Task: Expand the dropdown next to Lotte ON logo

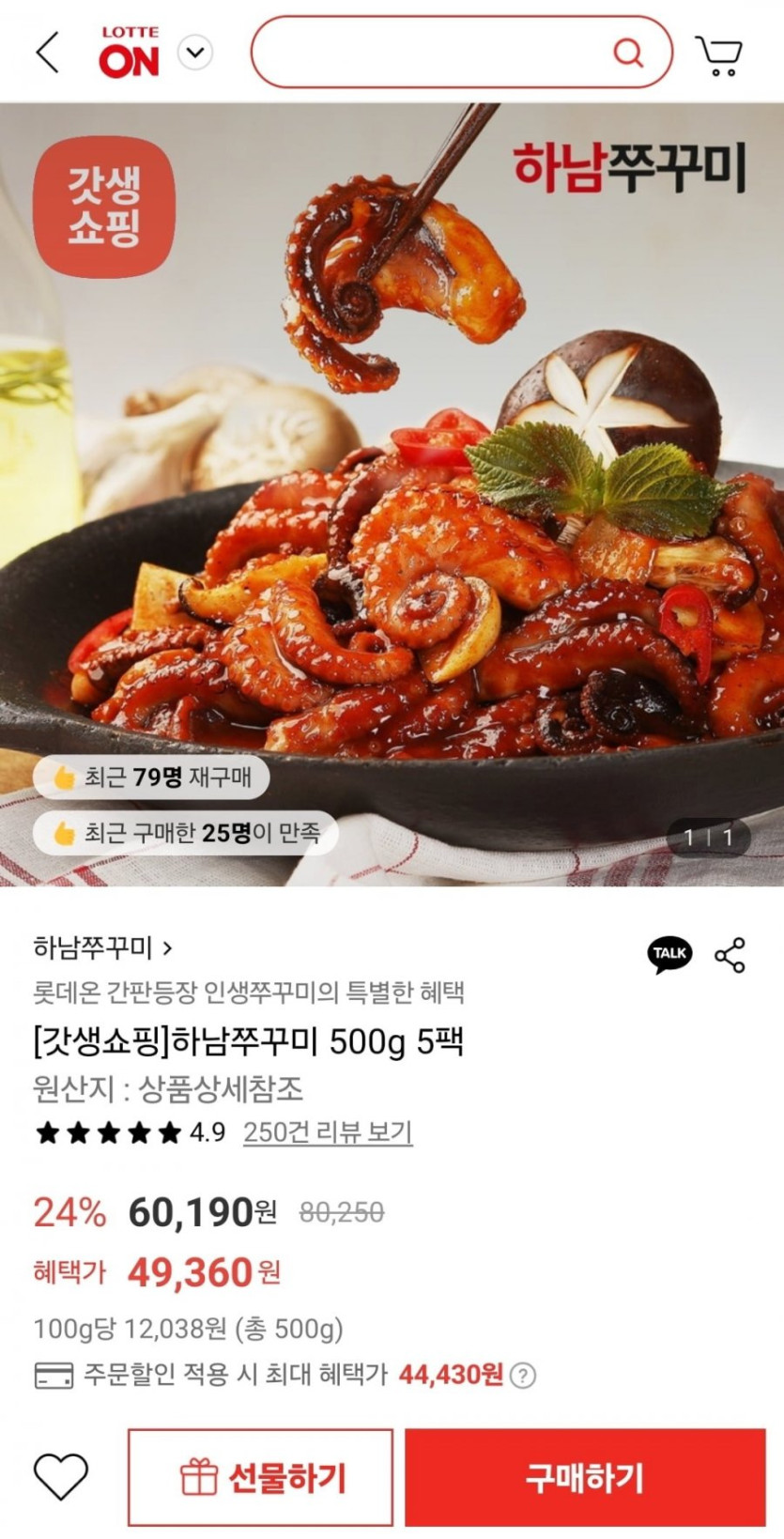Action: click(x=195, y=53)
